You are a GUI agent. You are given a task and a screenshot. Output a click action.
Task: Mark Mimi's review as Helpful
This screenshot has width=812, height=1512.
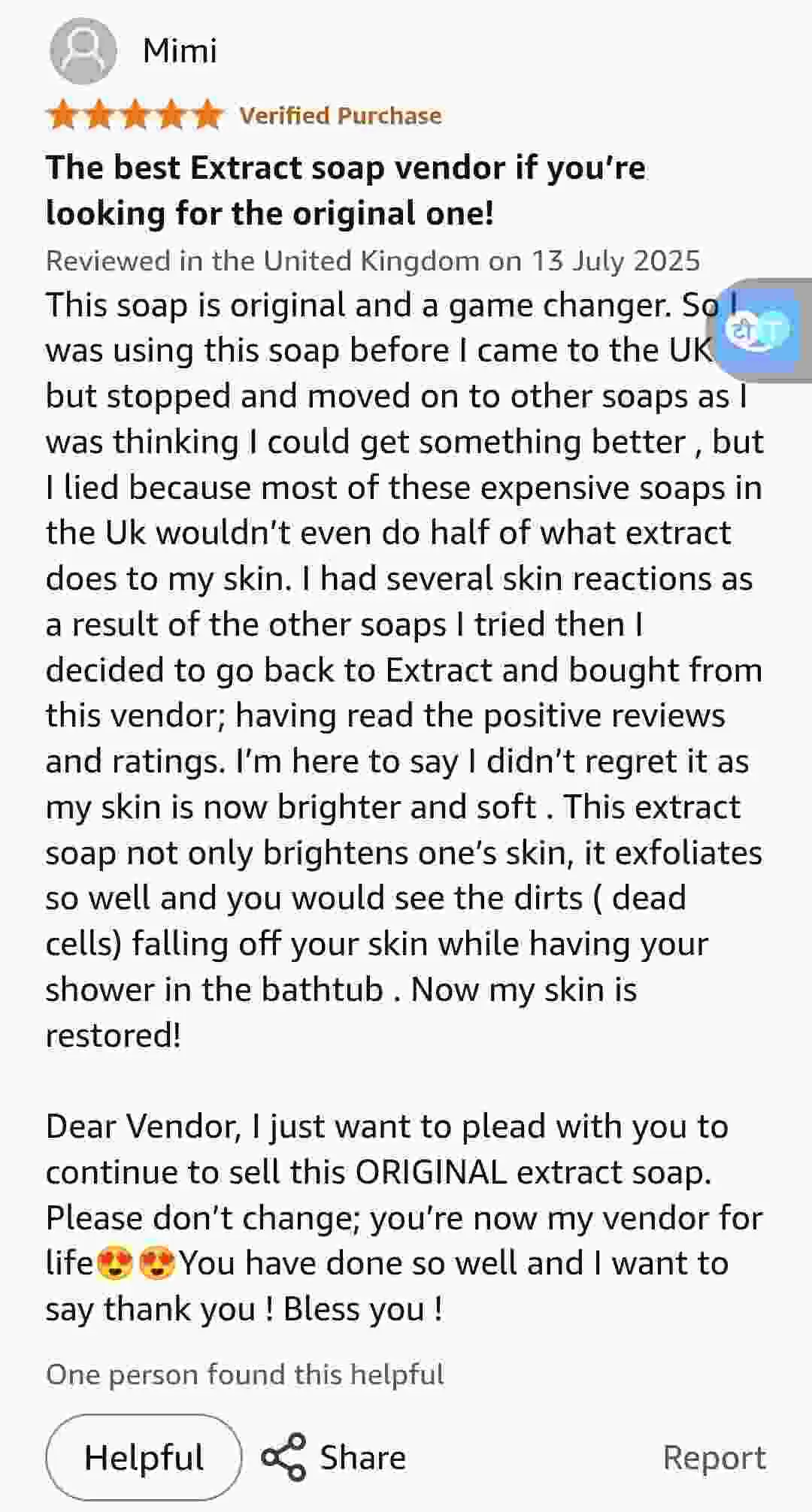[x=144, y=1457]
